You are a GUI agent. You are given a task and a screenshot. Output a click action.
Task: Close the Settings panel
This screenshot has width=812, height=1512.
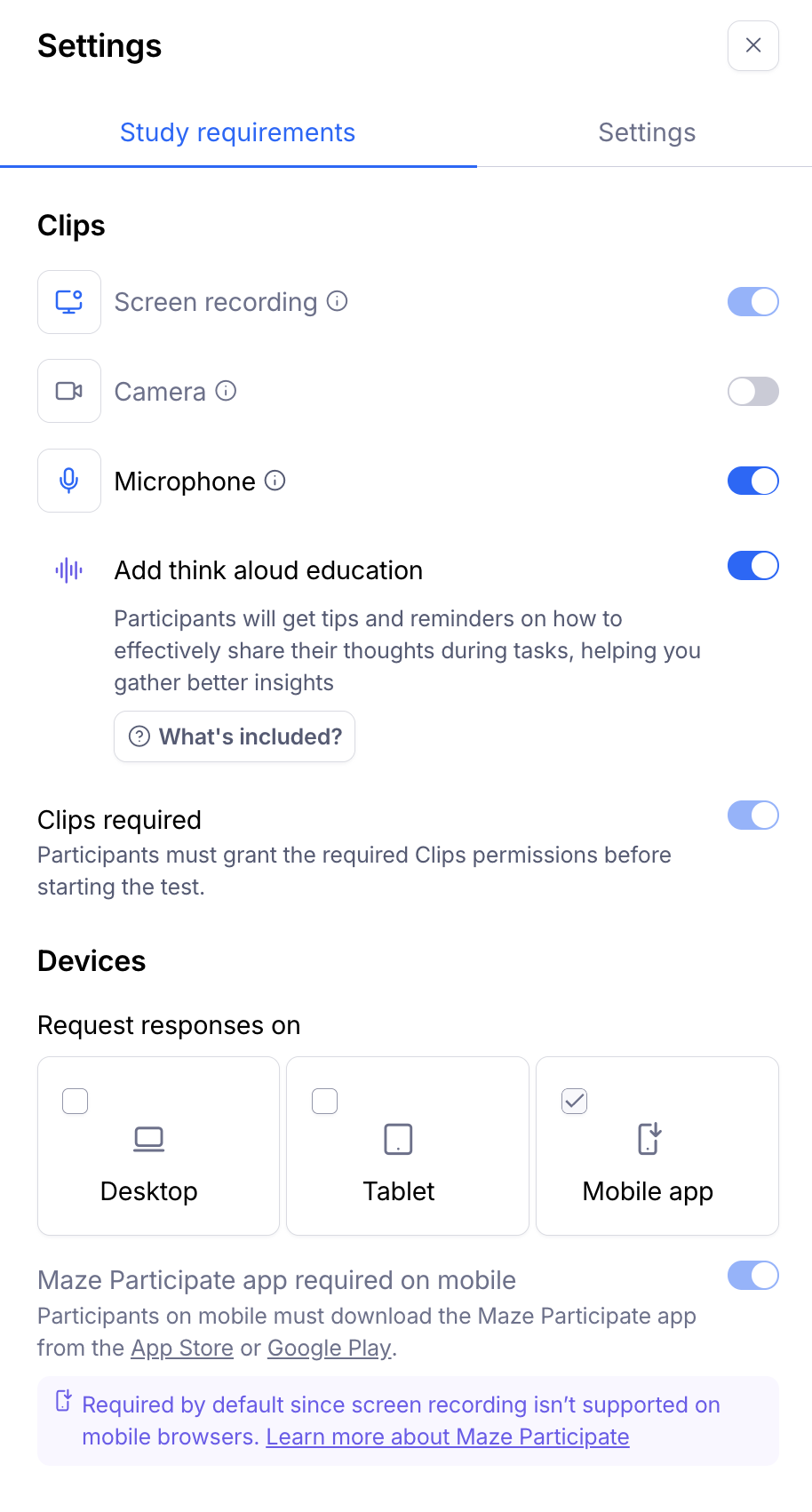(x=752, y=45)
